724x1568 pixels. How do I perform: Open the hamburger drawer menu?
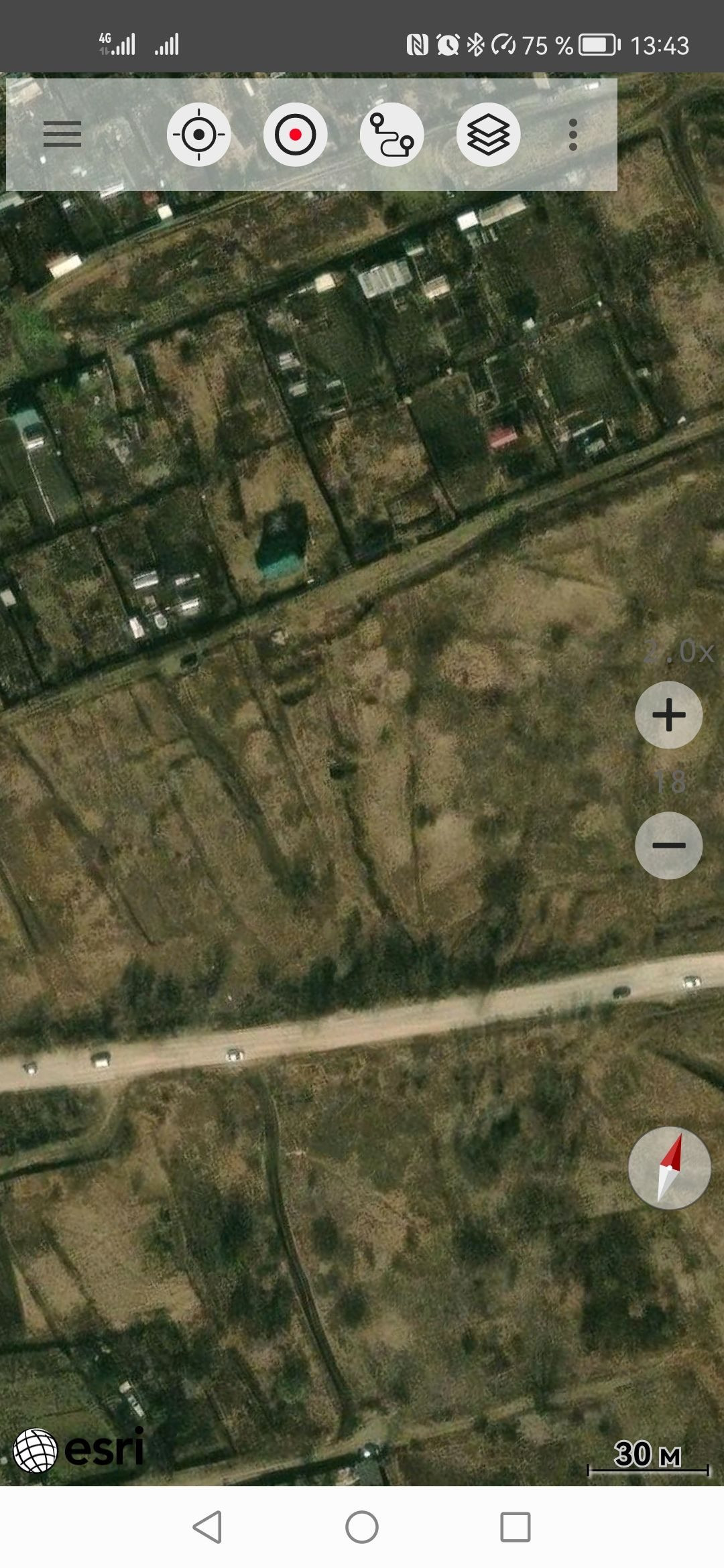[x=62, y=135]
